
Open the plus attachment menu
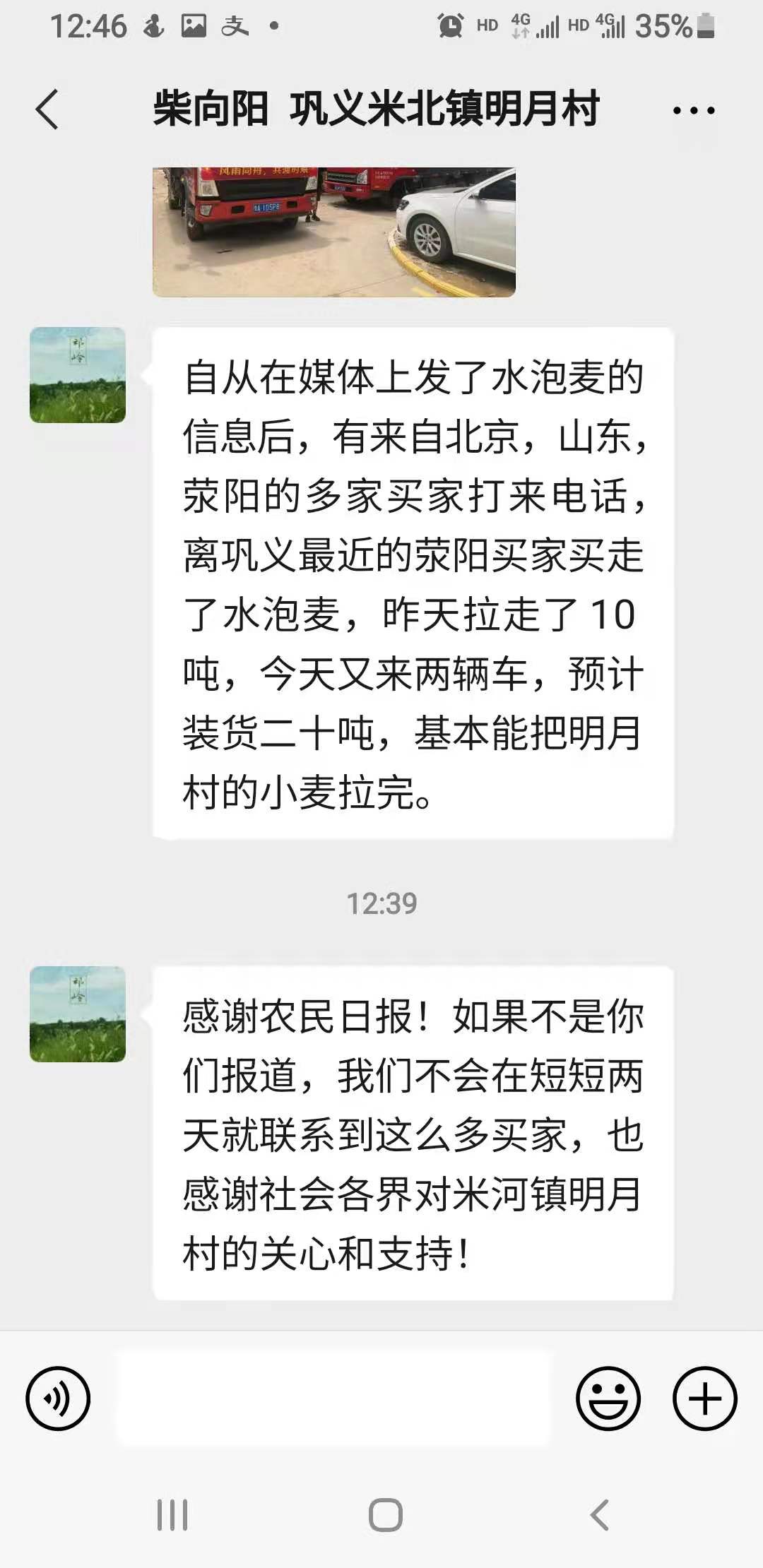tap(704, 1398)
